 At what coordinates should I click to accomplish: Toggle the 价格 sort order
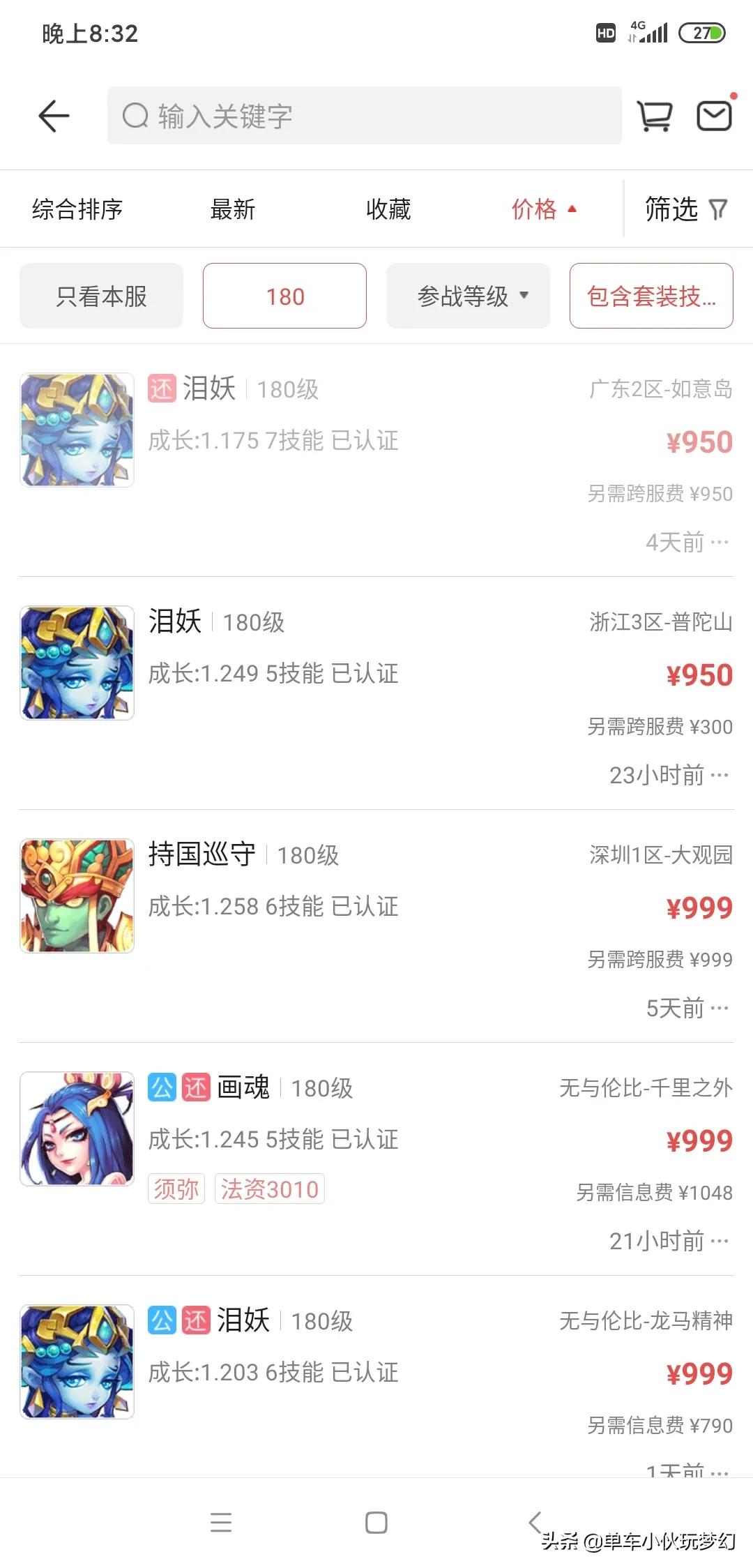544,209
